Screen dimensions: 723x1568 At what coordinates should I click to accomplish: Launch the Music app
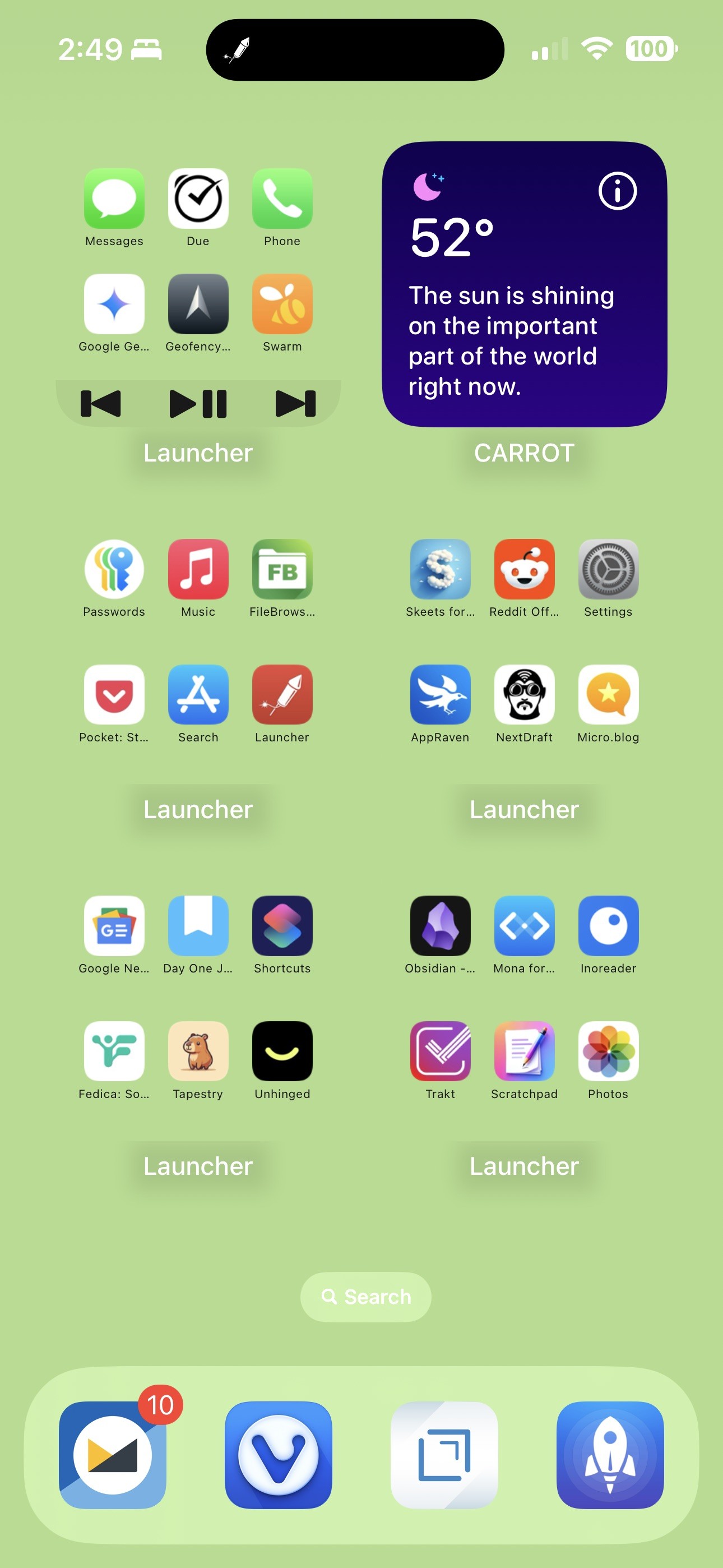[198, 569]
